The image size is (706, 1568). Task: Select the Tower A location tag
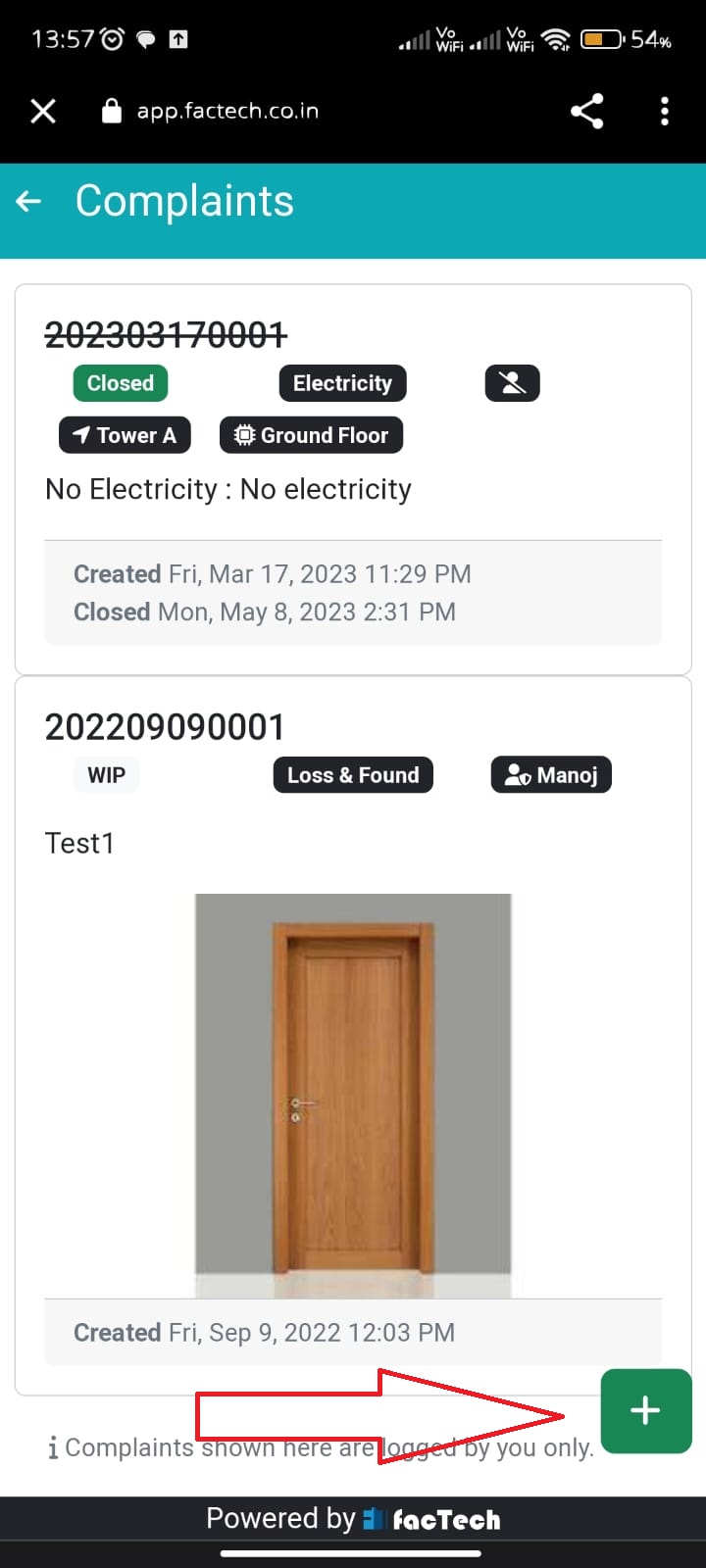point(125,435)
